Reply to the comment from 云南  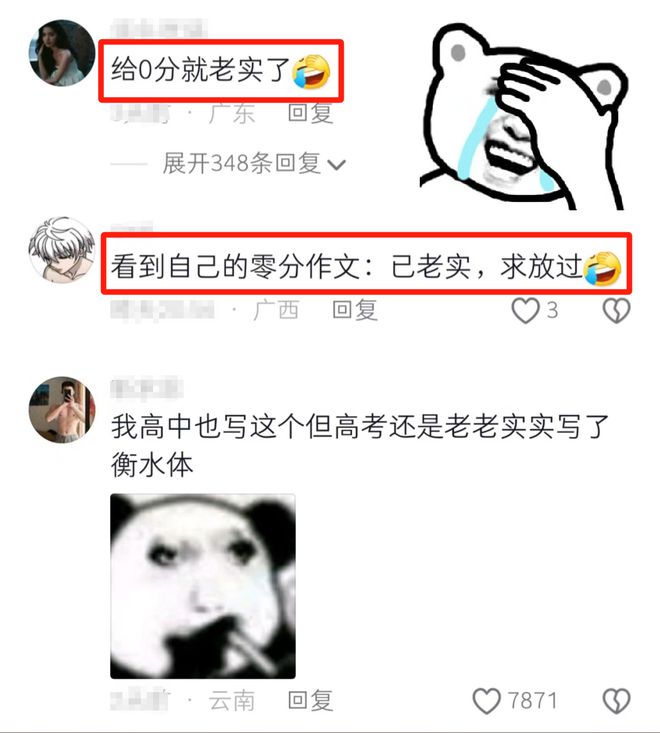point(310,701)
